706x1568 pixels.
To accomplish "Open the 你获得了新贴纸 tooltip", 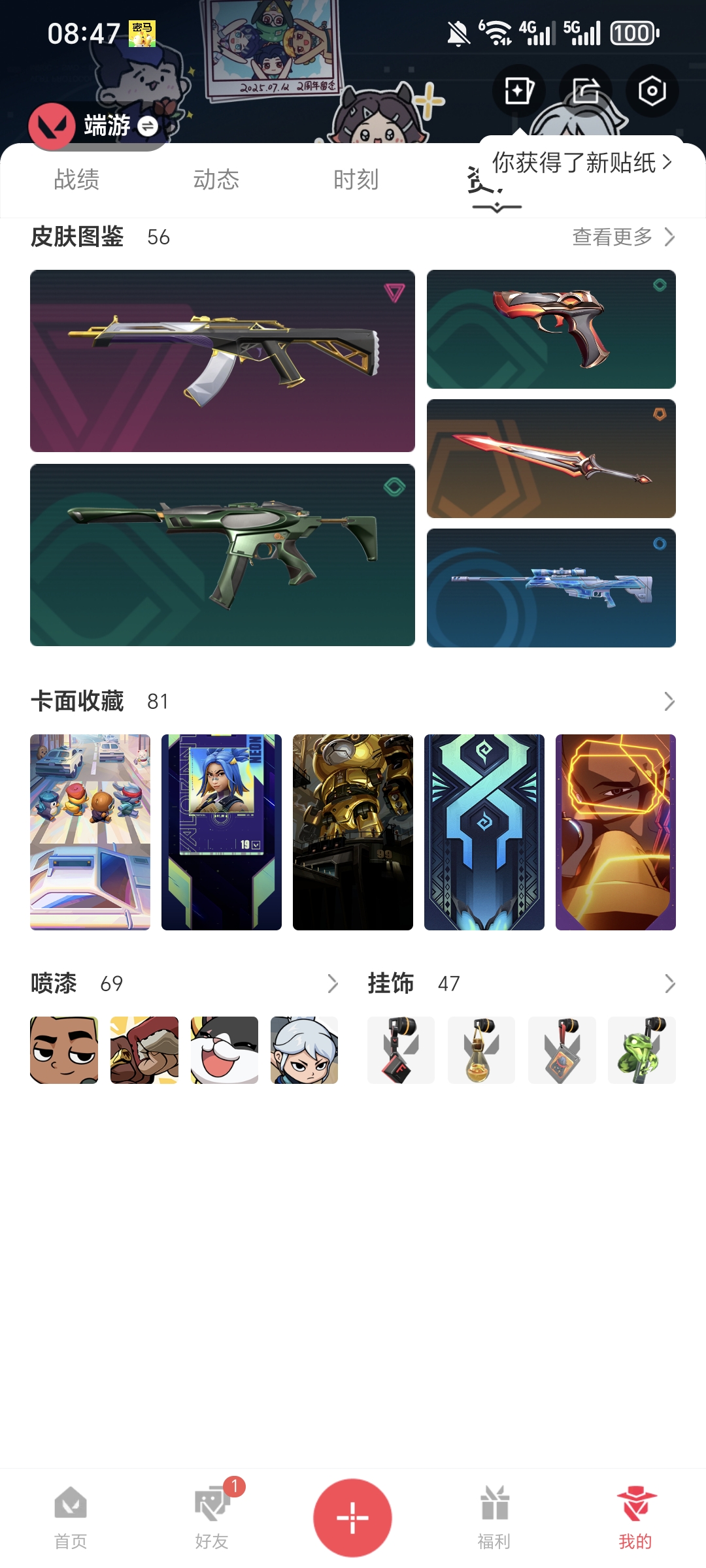I will point(581,163).
